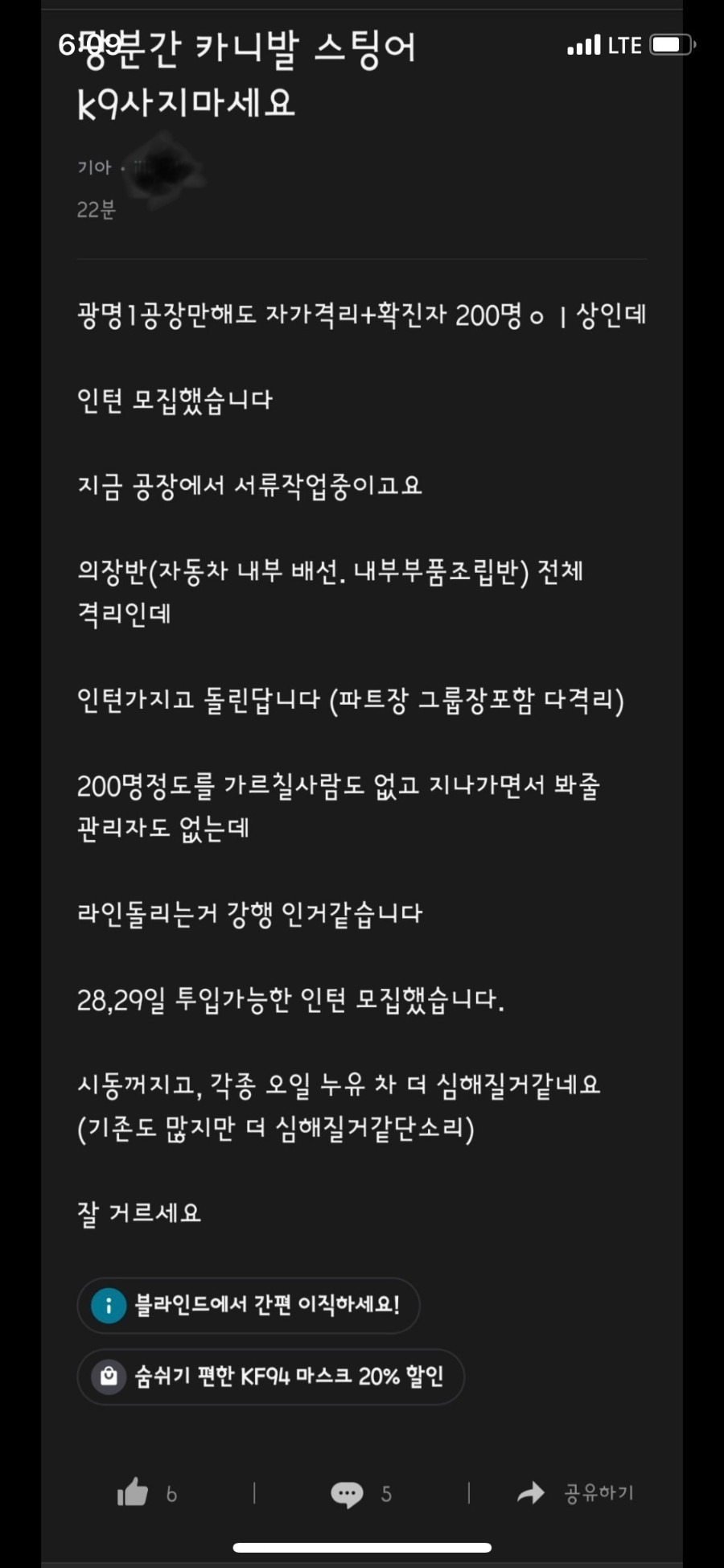Share the post via 공유하기

pyautogui.click(x=575, y=1493)
